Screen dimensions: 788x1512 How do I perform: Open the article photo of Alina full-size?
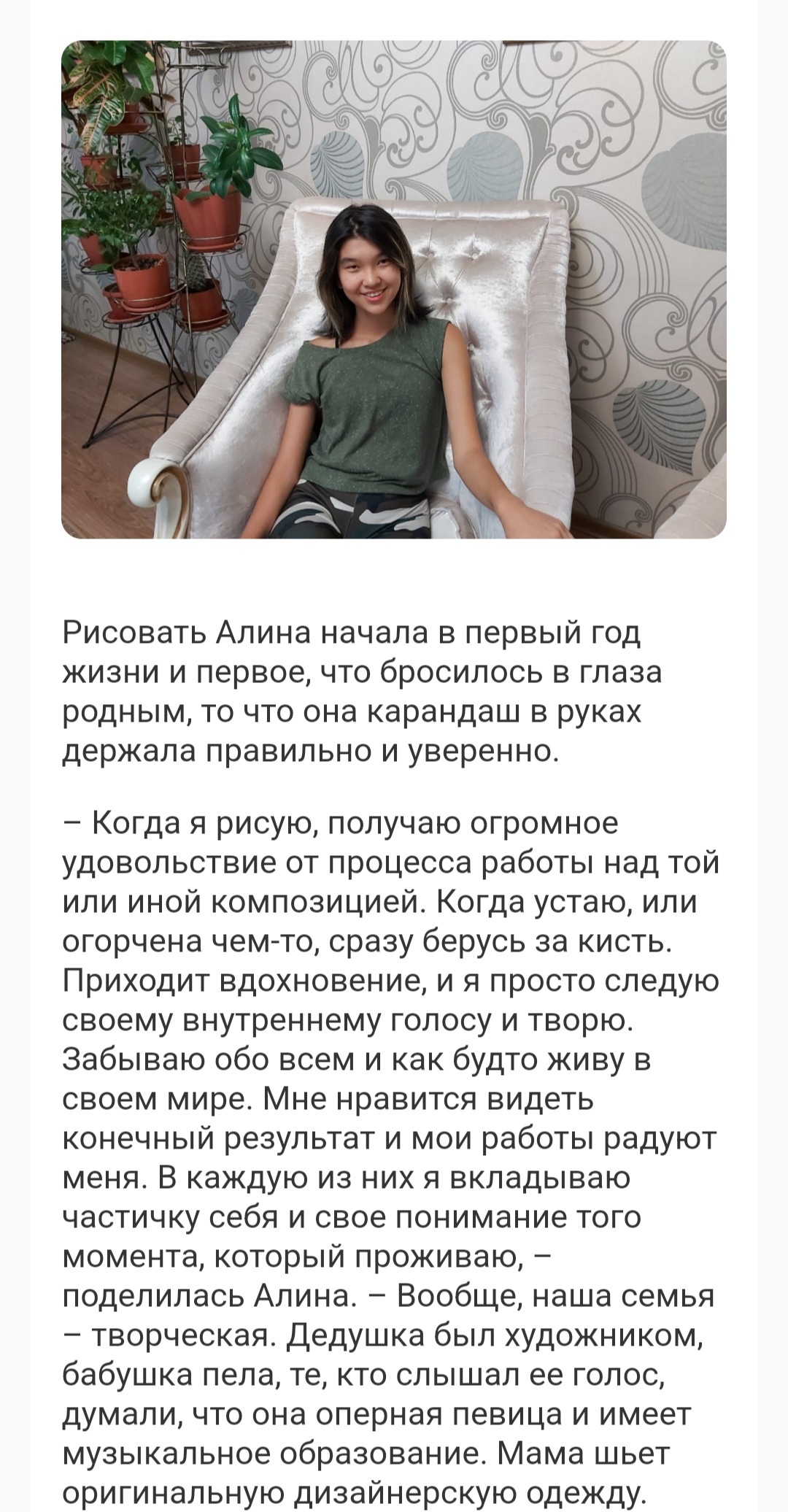[394, 290]
